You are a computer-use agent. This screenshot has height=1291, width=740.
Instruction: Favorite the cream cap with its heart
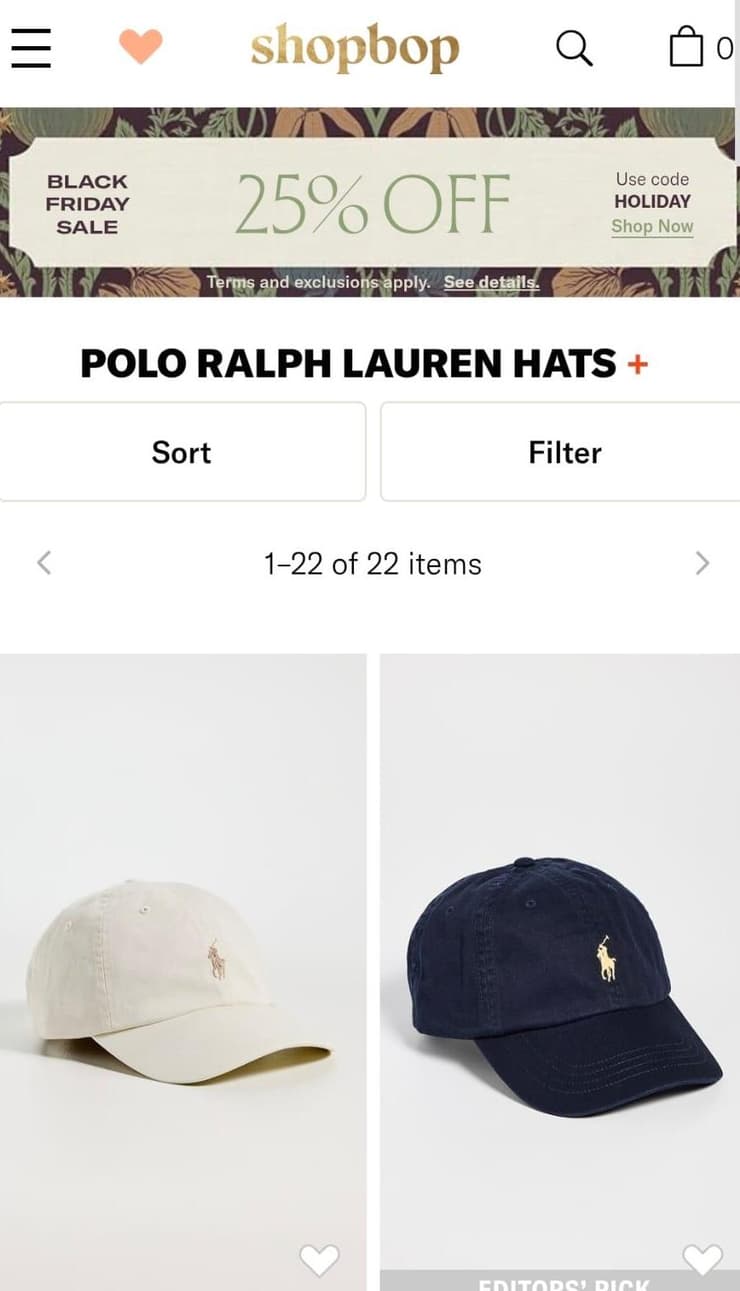[320, 1260]
